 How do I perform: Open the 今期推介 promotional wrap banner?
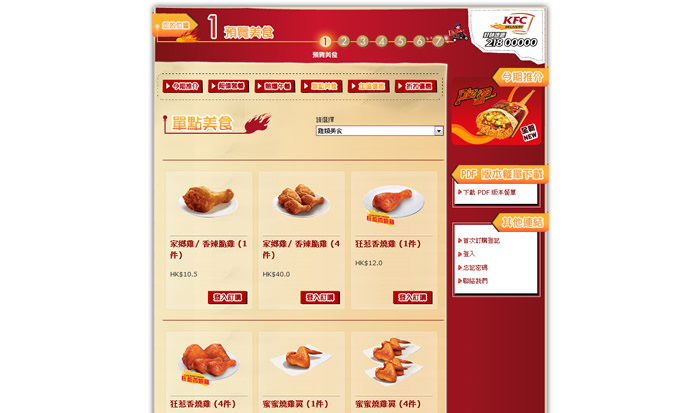click(x=496, y=117)
